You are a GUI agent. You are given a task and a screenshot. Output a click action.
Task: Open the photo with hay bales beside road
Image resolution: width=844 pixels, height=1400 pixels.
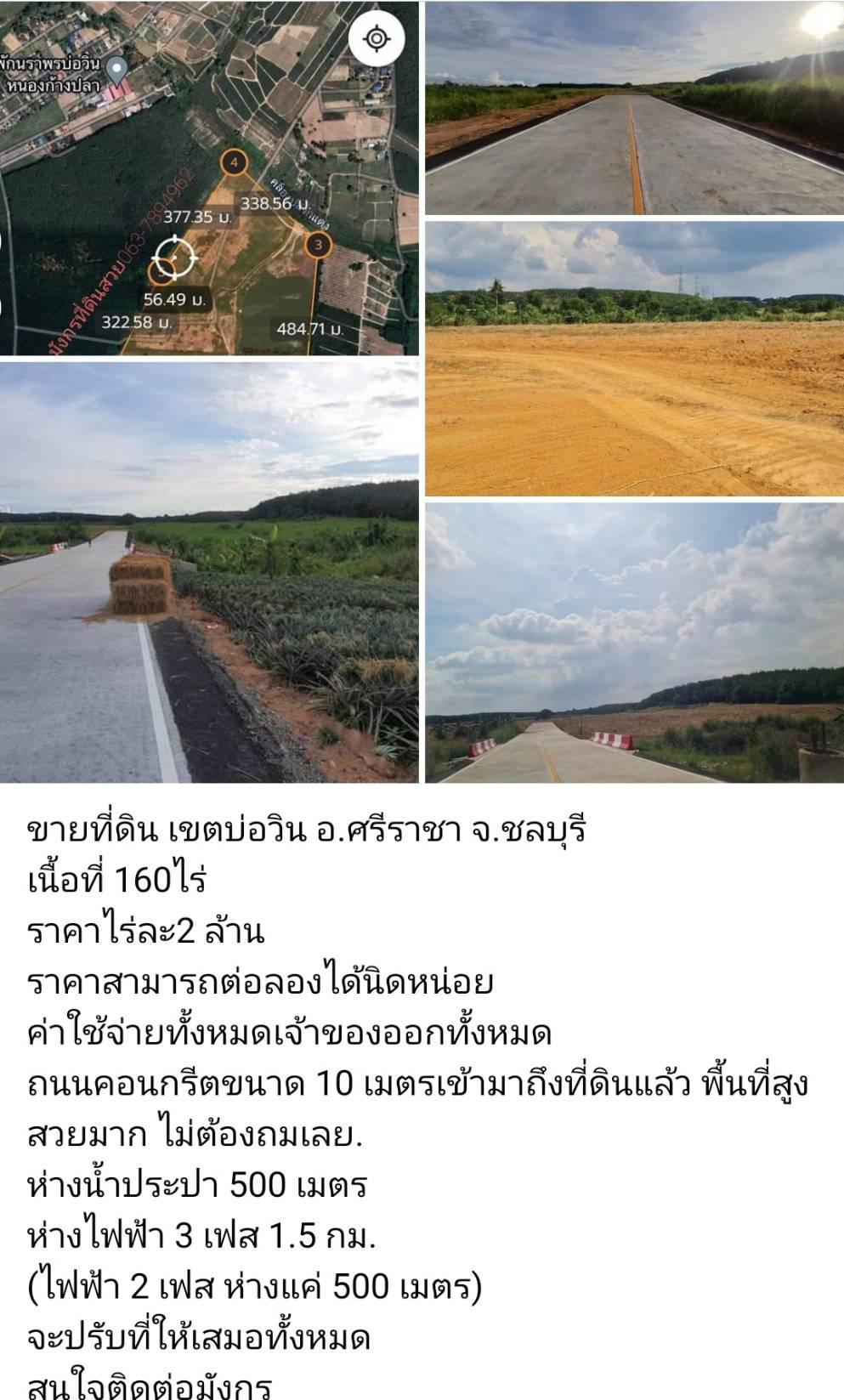point(209,572)
